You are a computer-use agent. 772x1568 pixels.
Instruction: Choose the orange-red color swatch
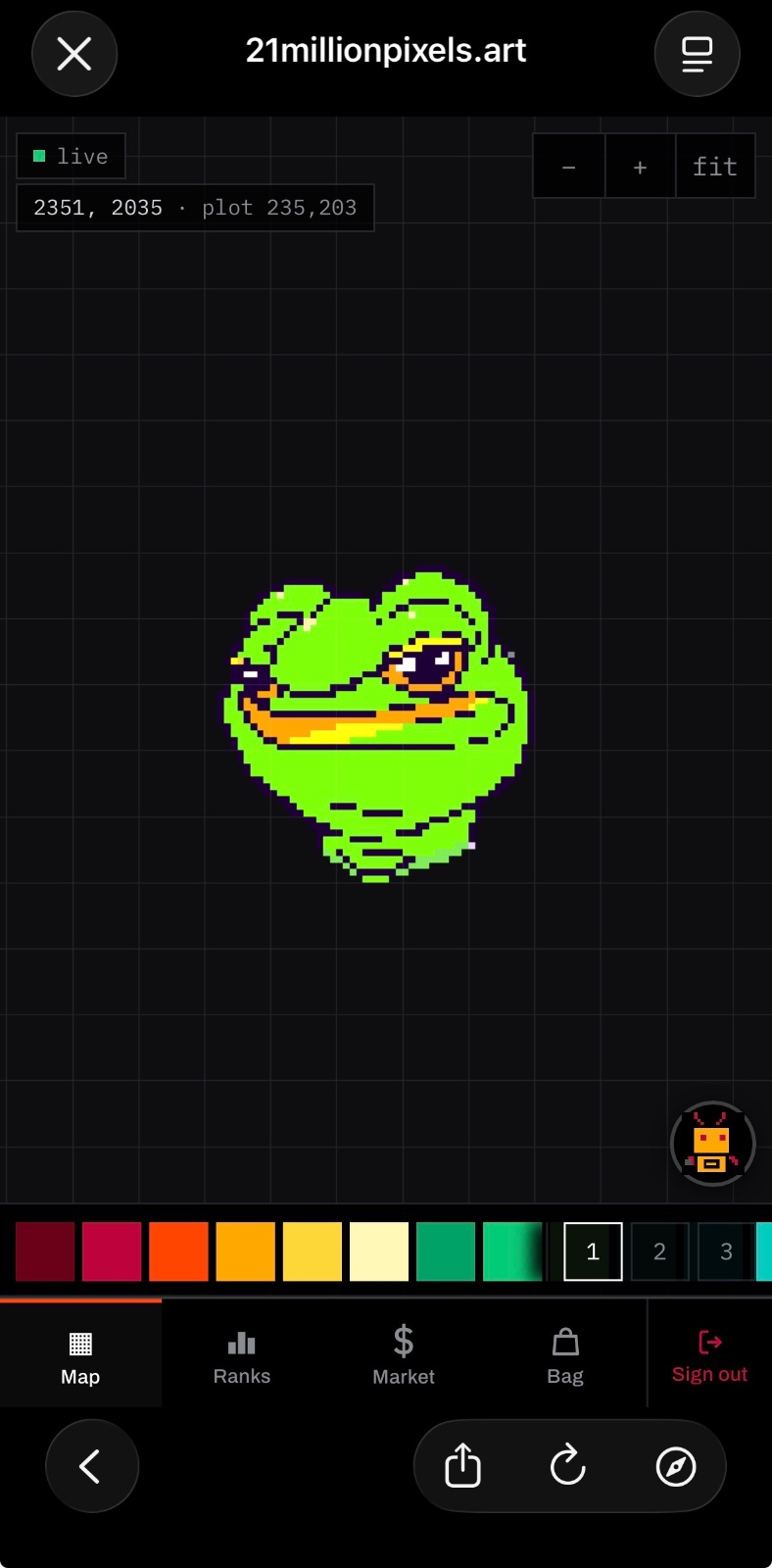178,1251
